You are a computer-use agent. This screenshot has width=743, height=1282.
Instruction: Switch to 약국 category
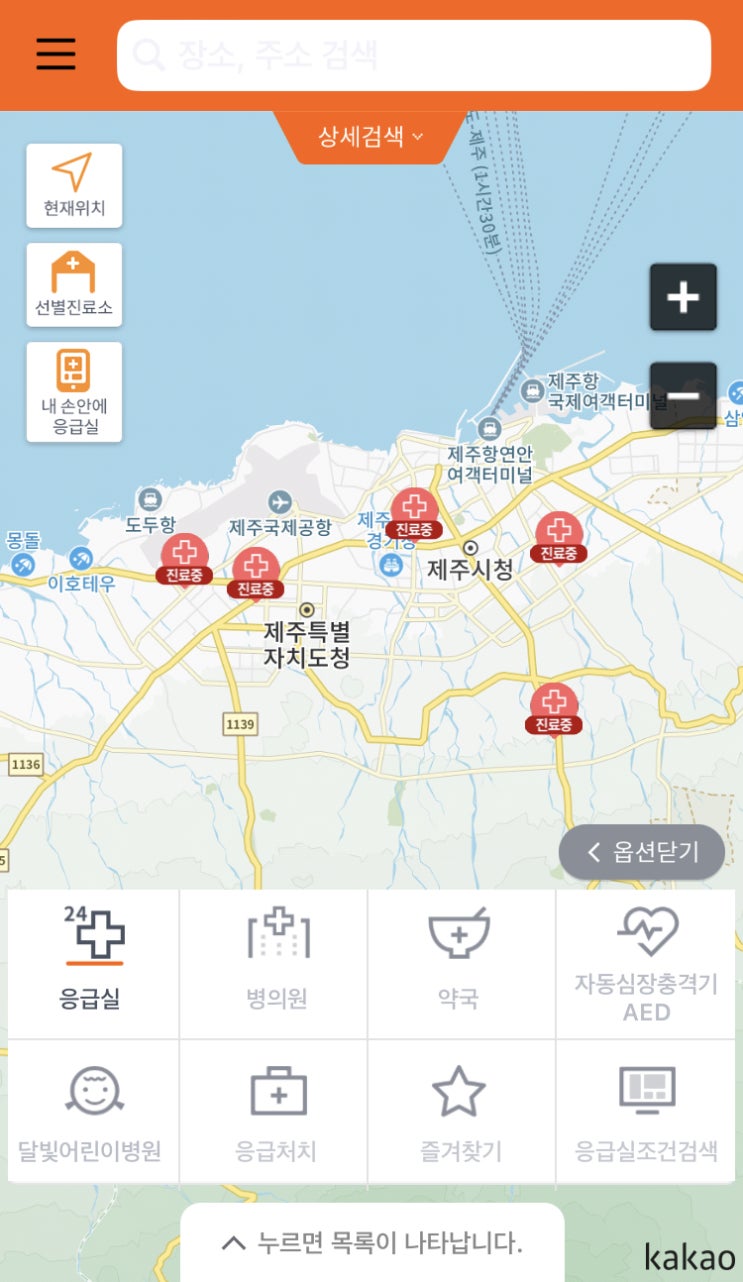tap(461, 964)
